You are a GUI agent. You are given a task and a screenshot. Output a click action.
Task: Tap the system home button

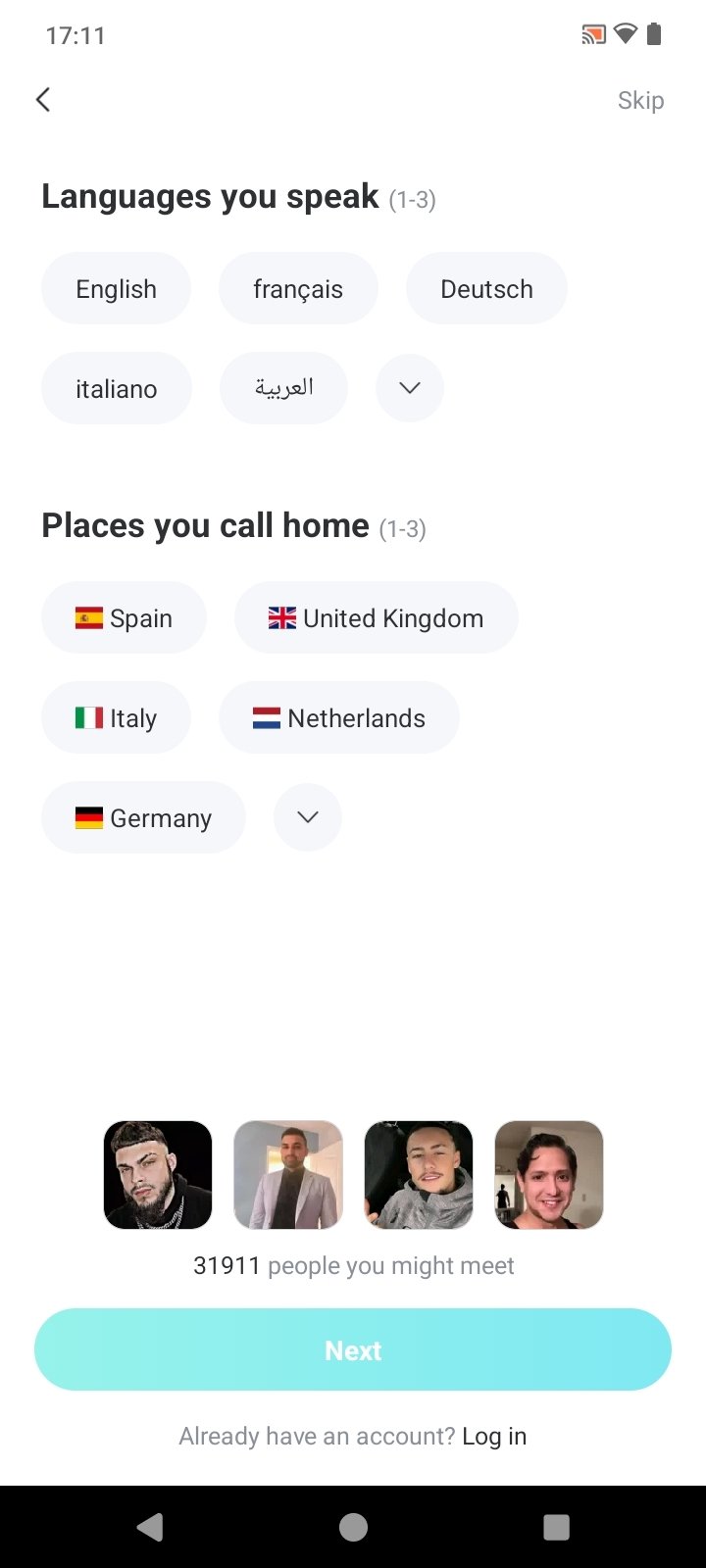coord(353,1527)
